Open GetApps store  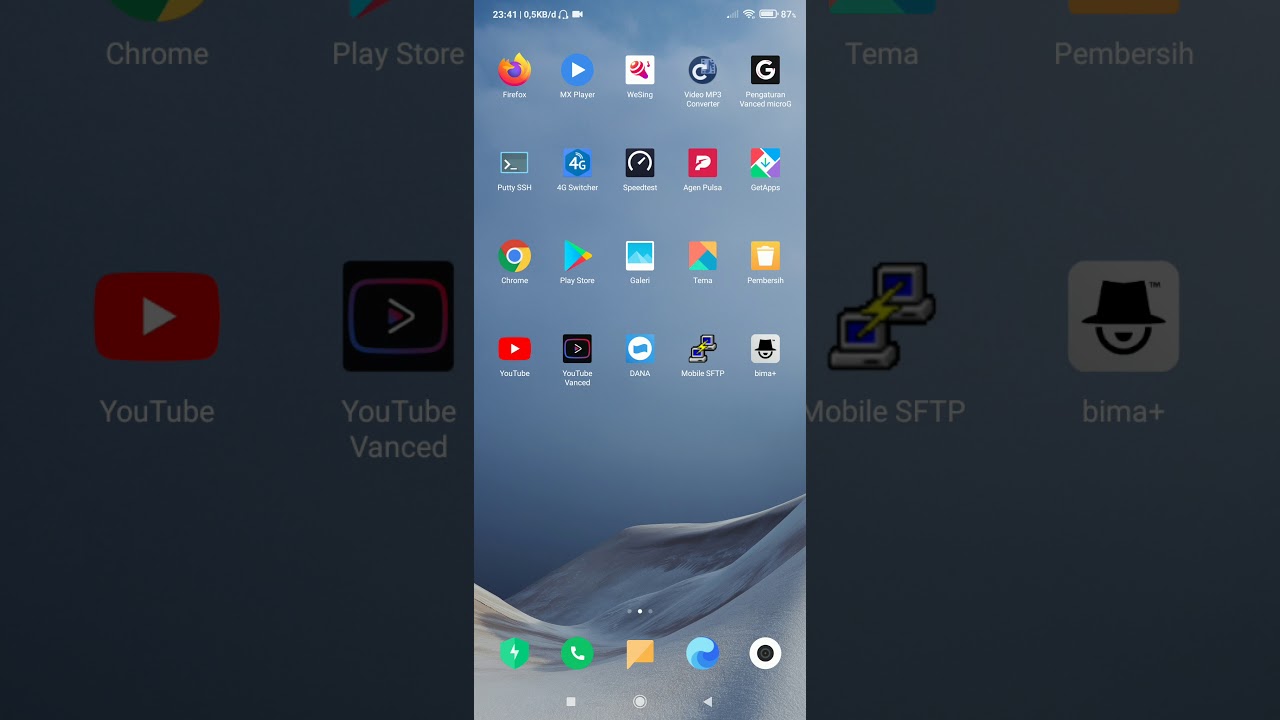pos(765,163)
